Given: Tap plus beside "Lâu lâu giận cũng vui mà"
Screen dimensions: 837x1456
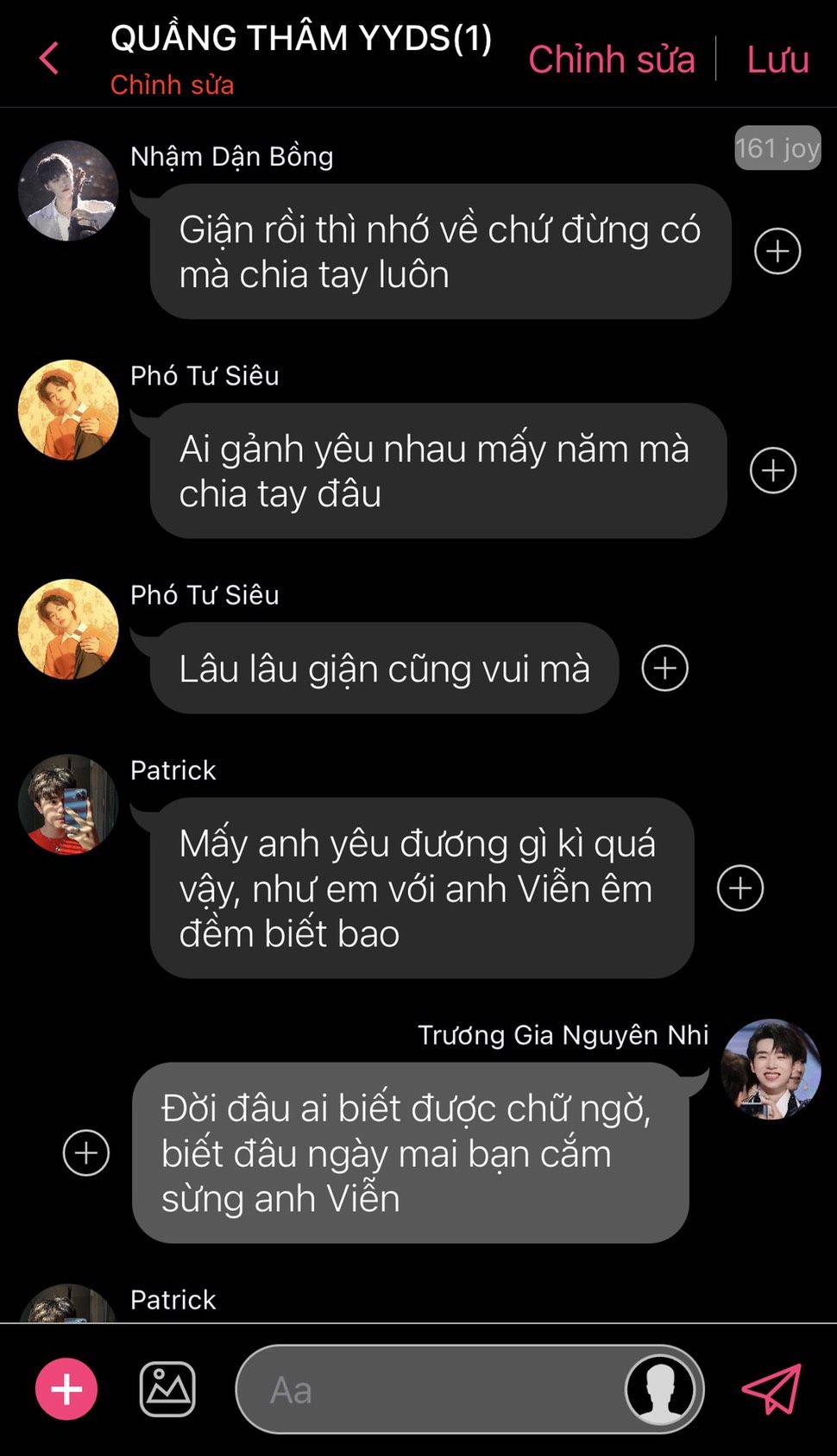Looking at the screenshot, I should [664, 668].
